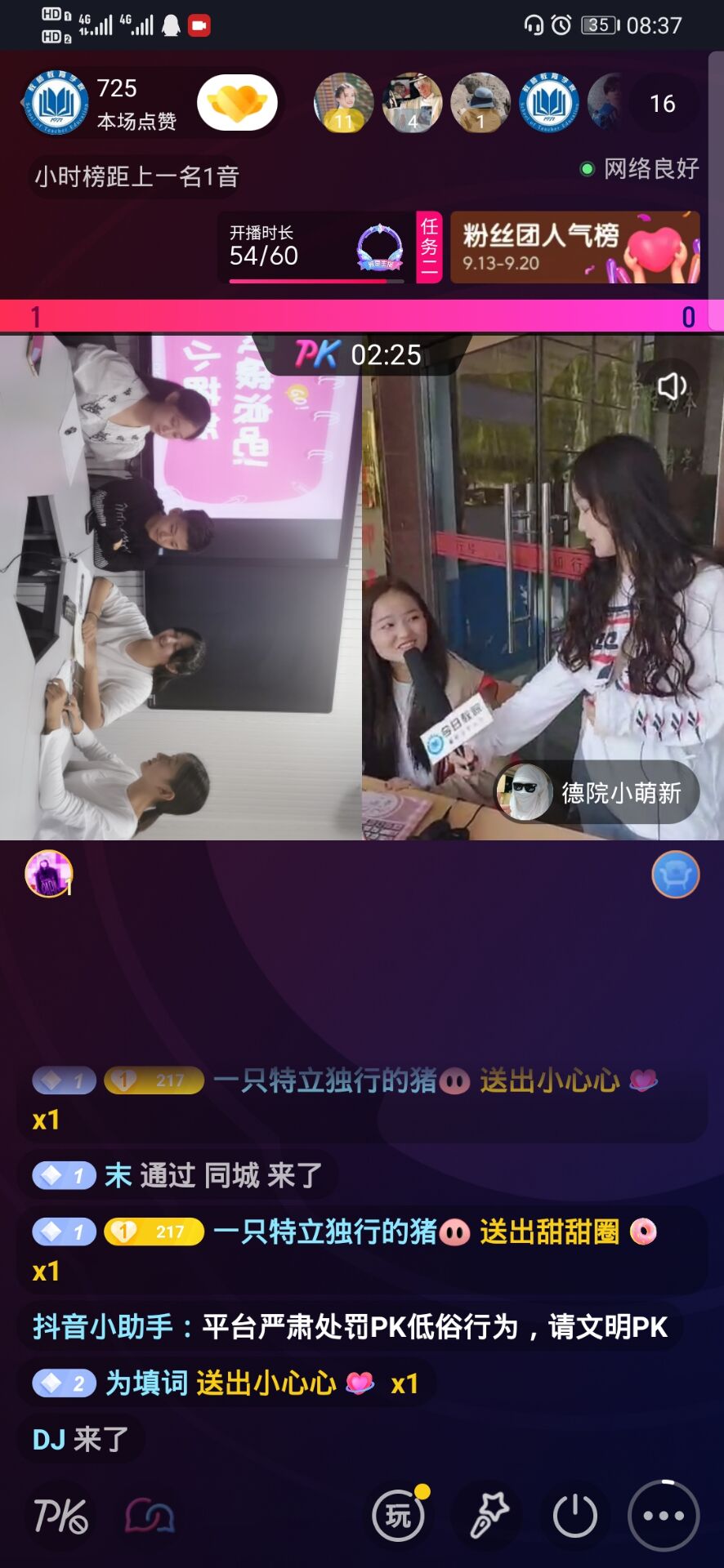Open the three-dot more options menu
Viewport: 724px width, 1568px height.
[664, 1517]
